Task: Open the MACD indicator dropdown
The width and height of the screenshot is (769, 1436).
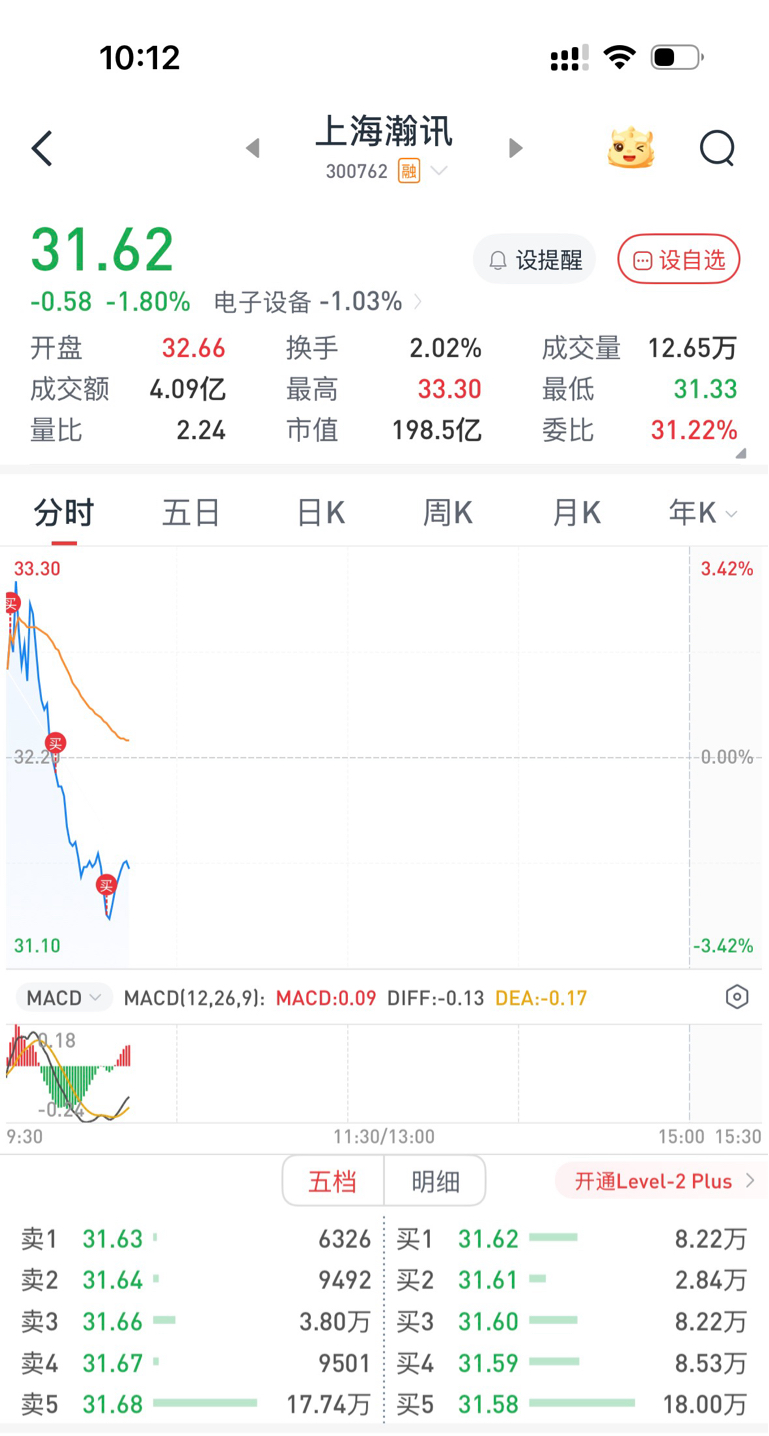Action: [x=64, y=998]
